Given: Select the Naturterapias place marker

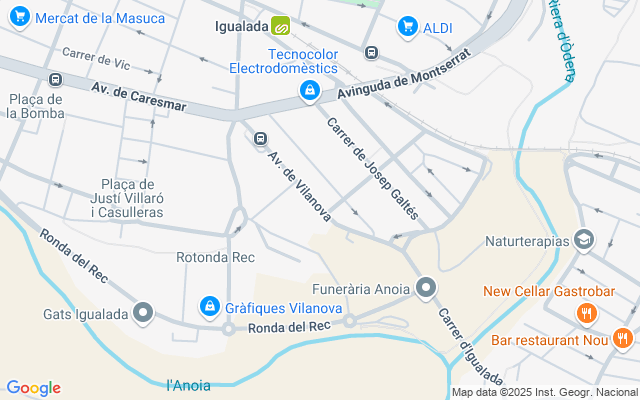Looking at the screenshot, I should [585, 240].
